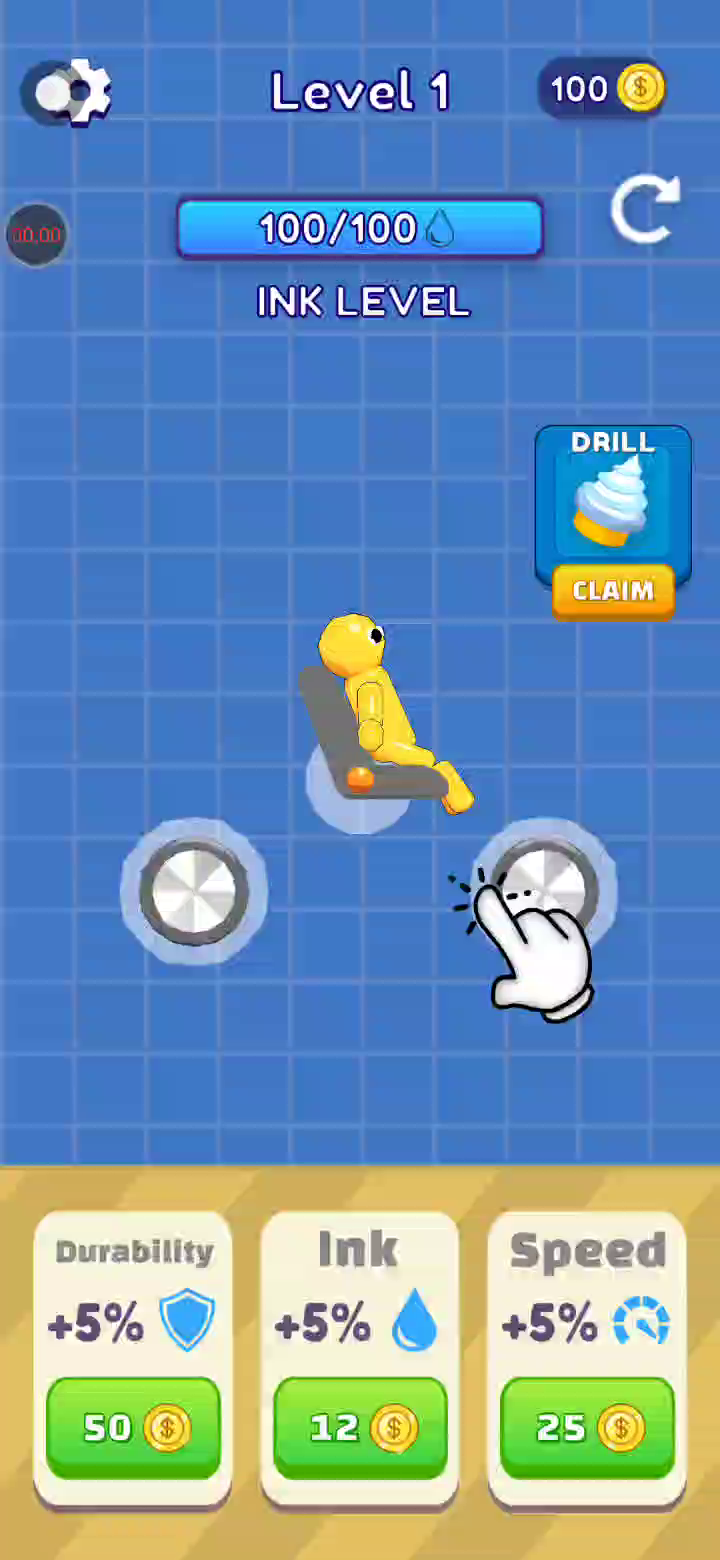Screen dimensions: 720x1560
Task: Open the settings gear
Action: click(x=67, y=91)
